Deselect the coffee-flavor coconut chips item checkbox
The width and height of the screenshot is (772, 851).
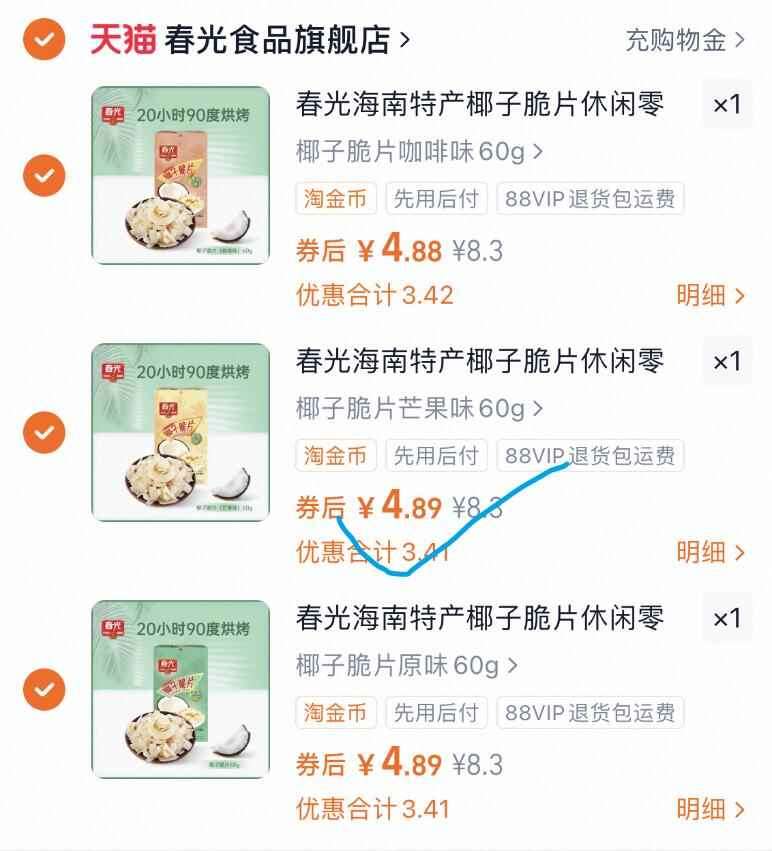[42, 176]
